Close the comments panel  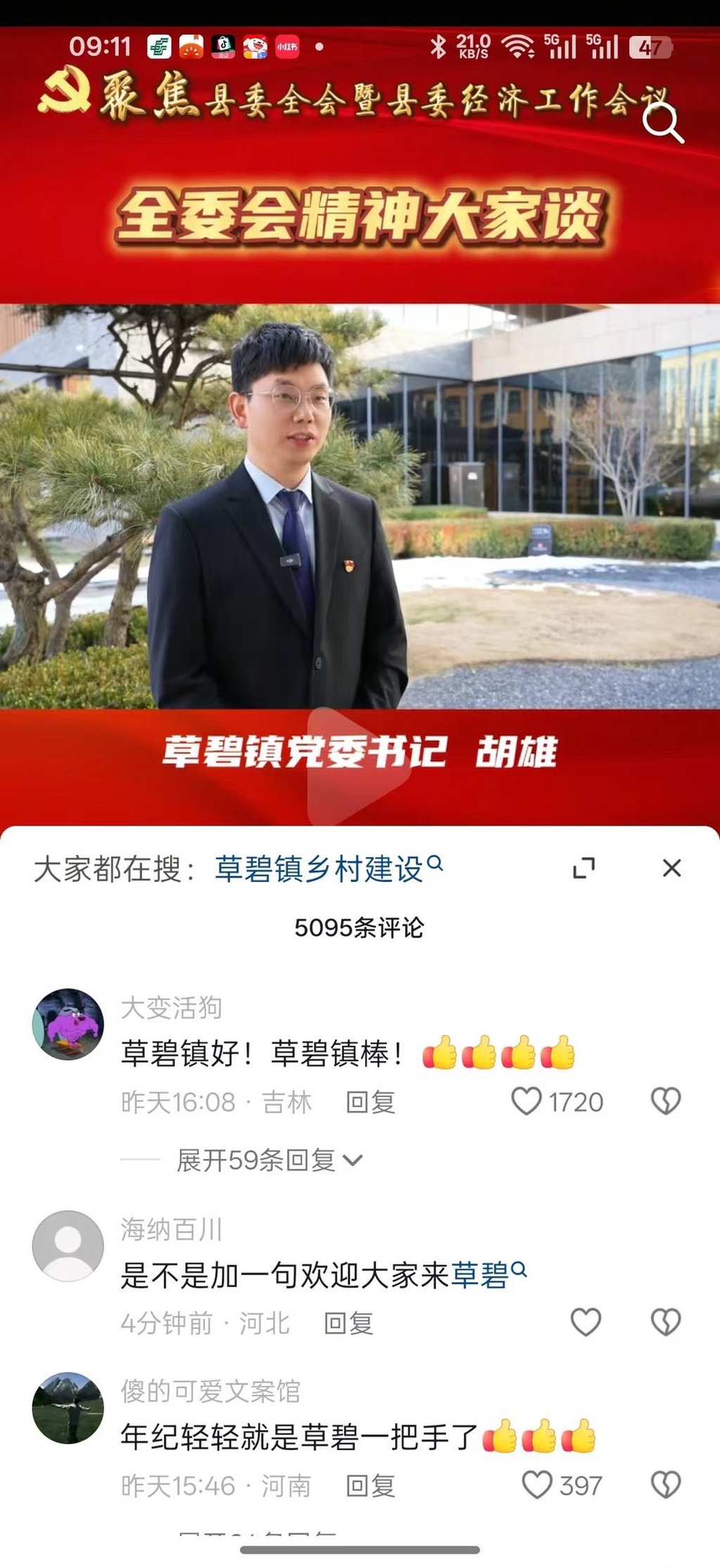point(671,869)
